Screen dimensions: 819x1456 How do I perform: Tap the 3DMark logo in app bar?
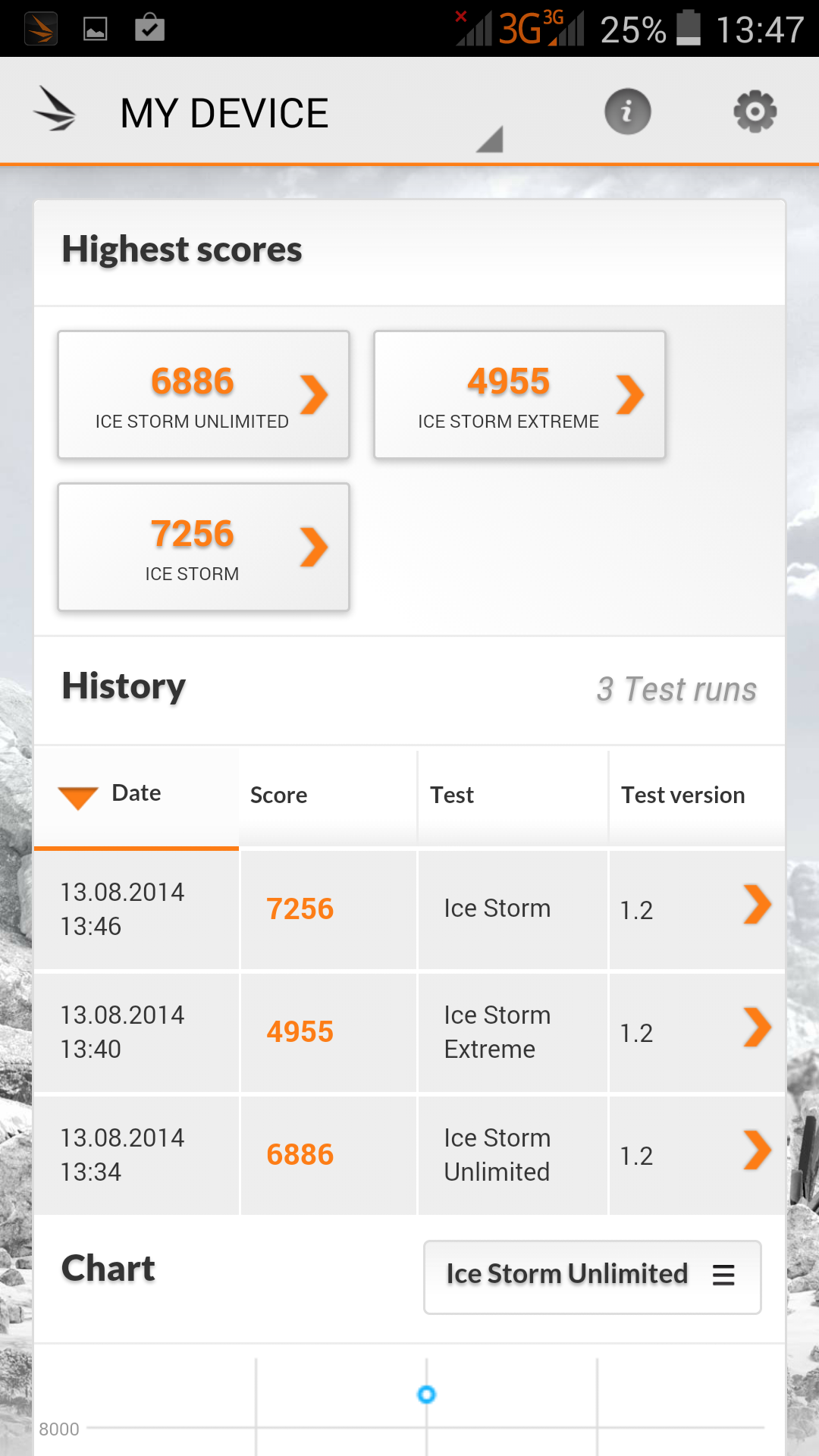point(55,111)
